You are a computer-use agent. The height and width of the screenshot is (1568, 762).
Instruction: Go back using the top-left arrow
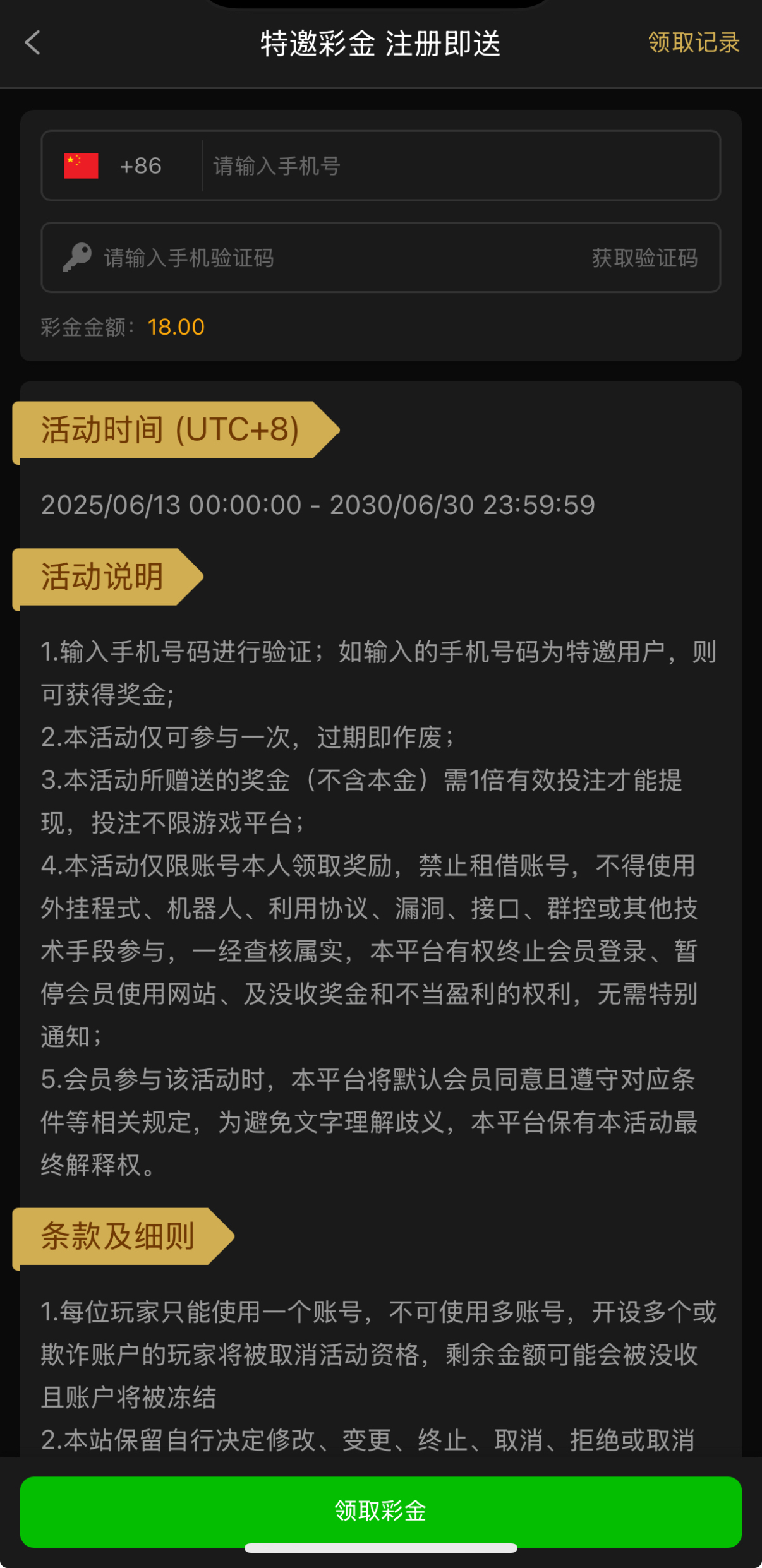[32, 43]
